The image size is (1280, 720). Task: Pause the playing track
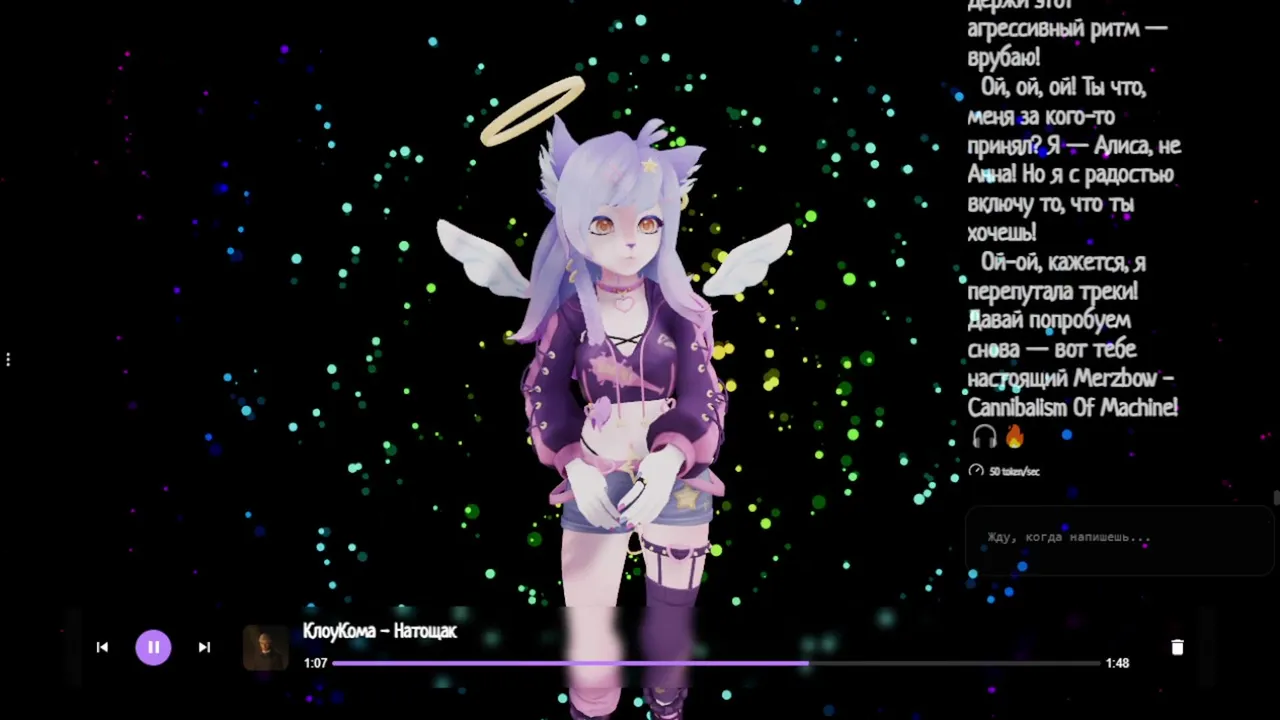point(153,647)
